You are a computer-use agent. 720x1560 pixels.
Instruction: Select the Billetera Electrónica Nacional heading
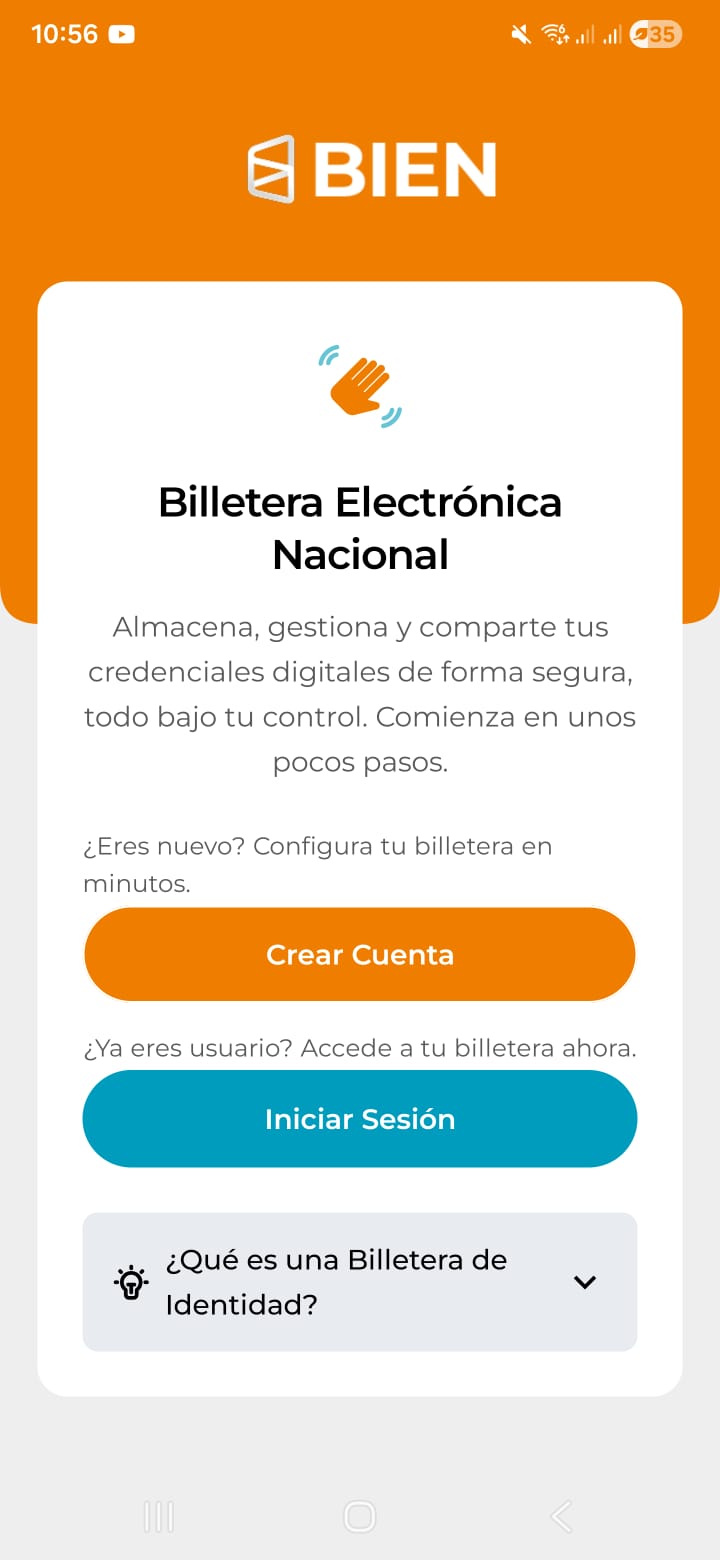360,528
